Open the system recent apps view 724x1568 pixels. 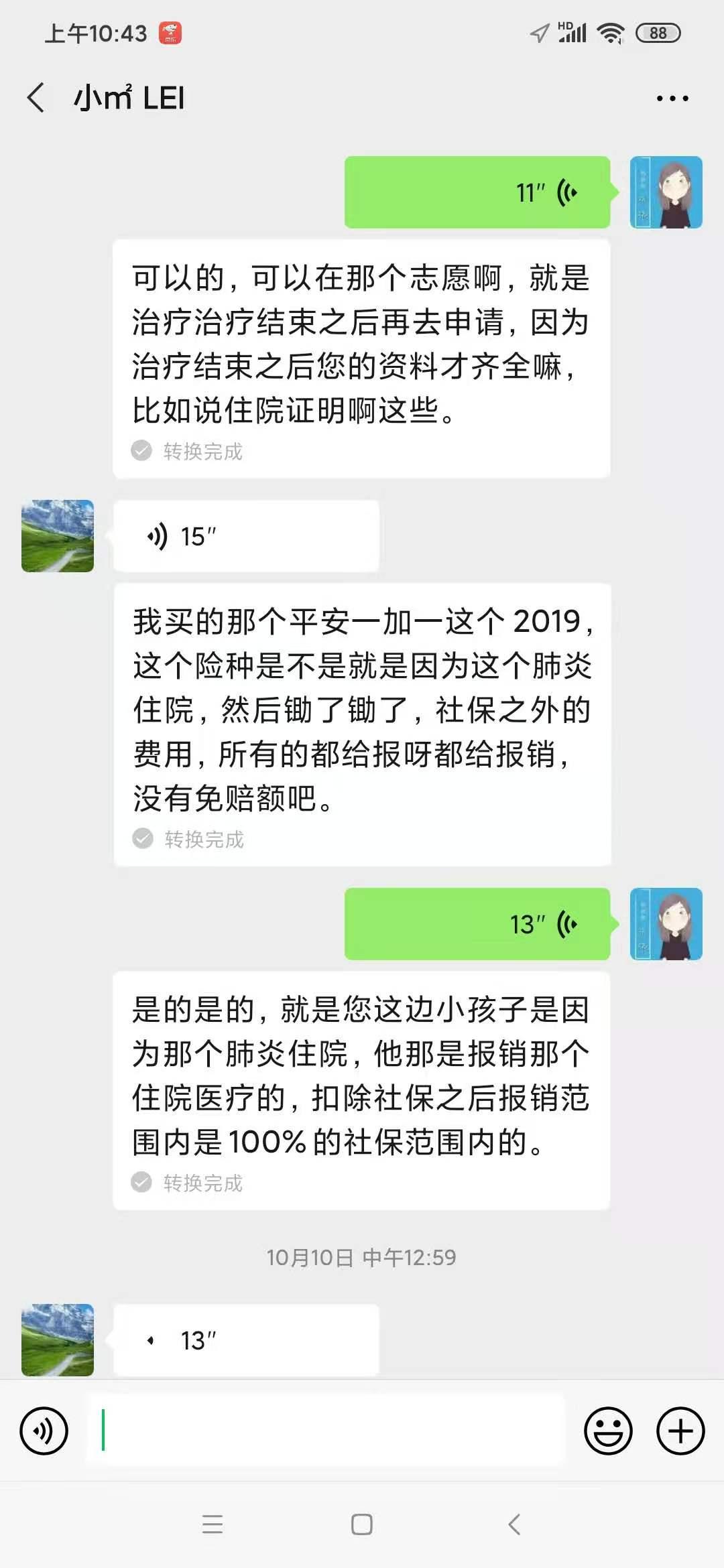213,1524
